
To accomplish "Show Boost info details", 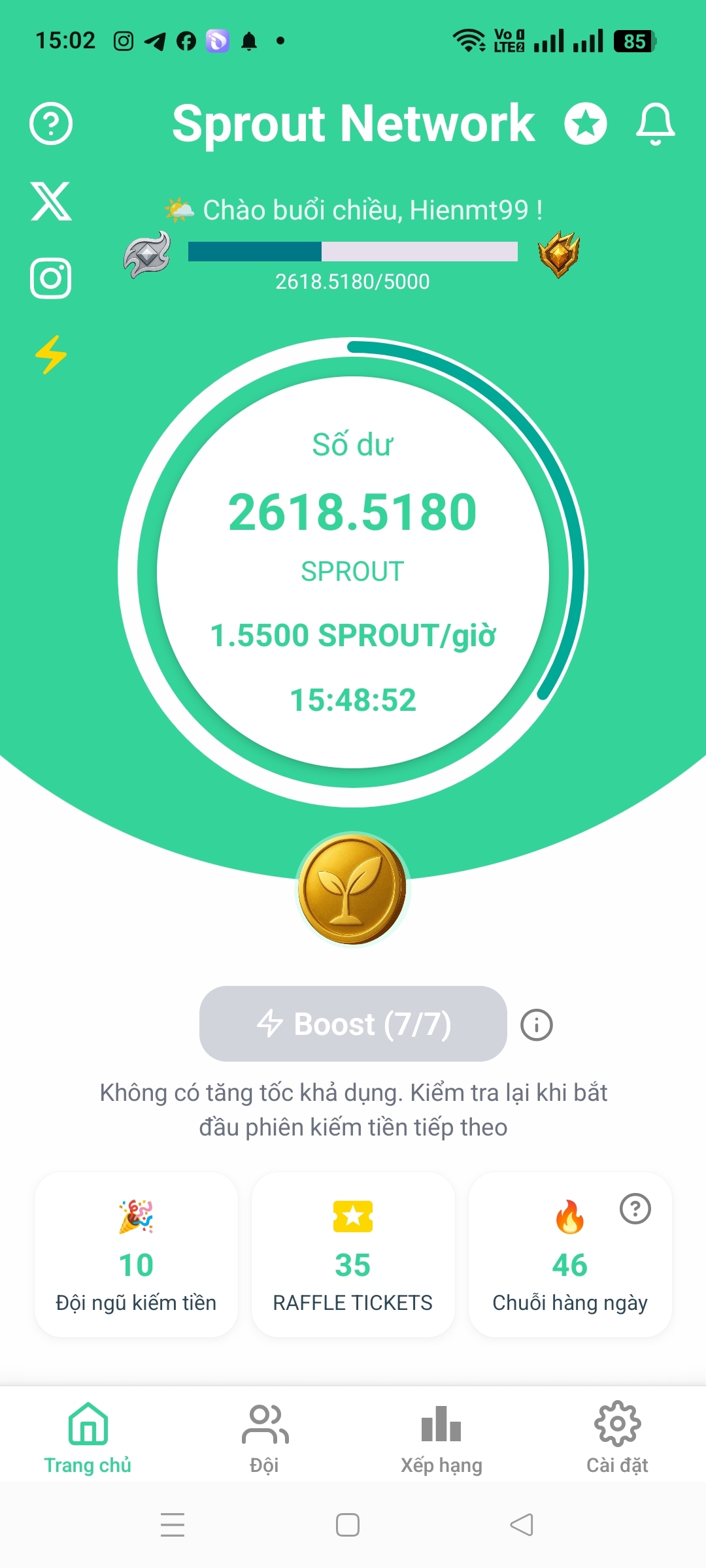I will pyautogui.click(x=537, y=1025).
